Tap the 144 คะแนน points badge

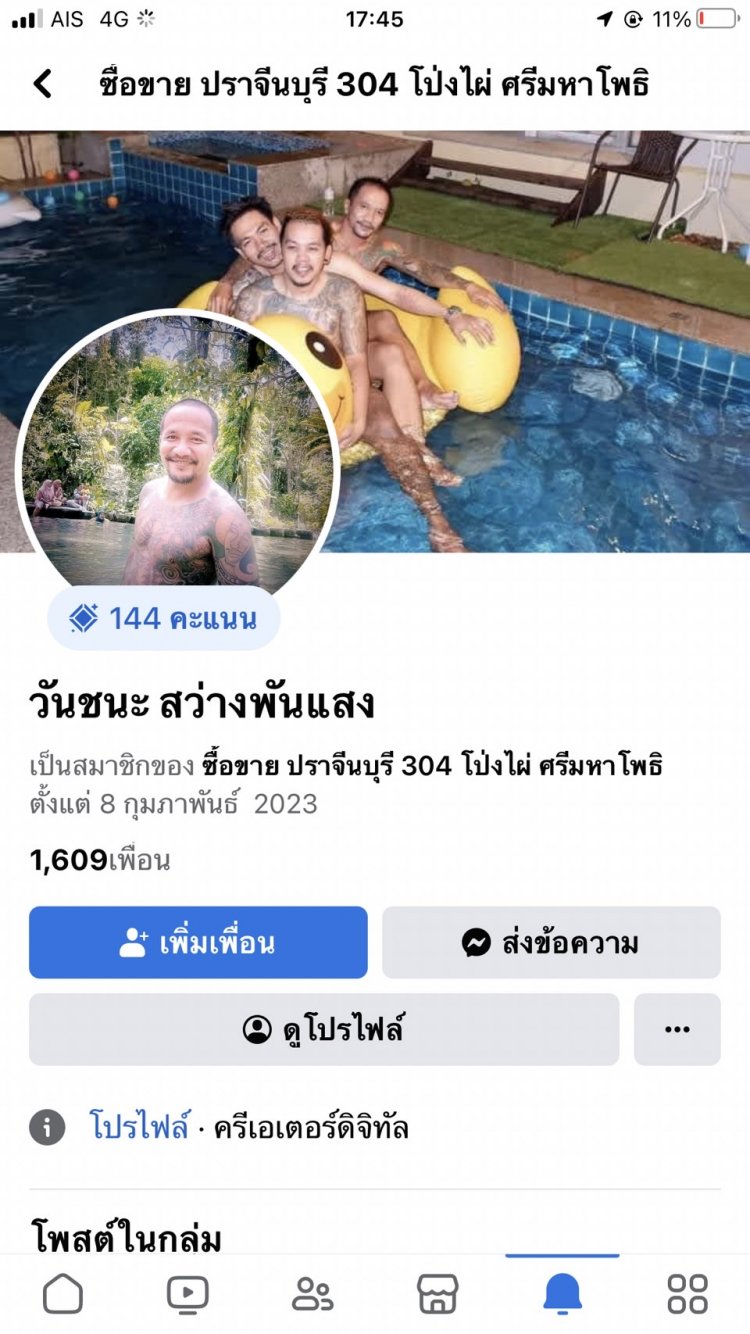(164, 619)
